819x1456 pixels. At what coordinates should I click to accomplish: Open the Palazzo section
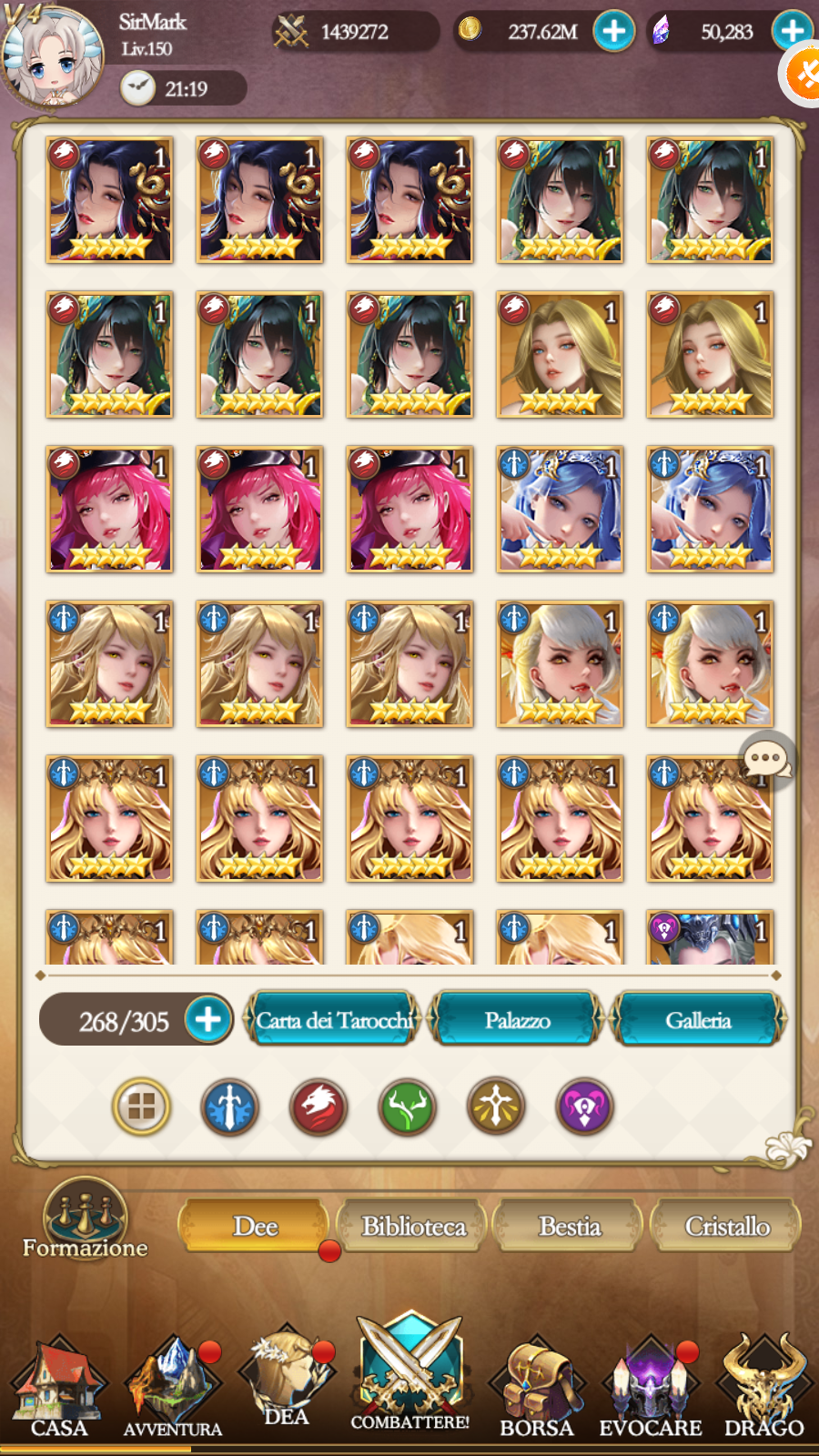point(517,1020)
